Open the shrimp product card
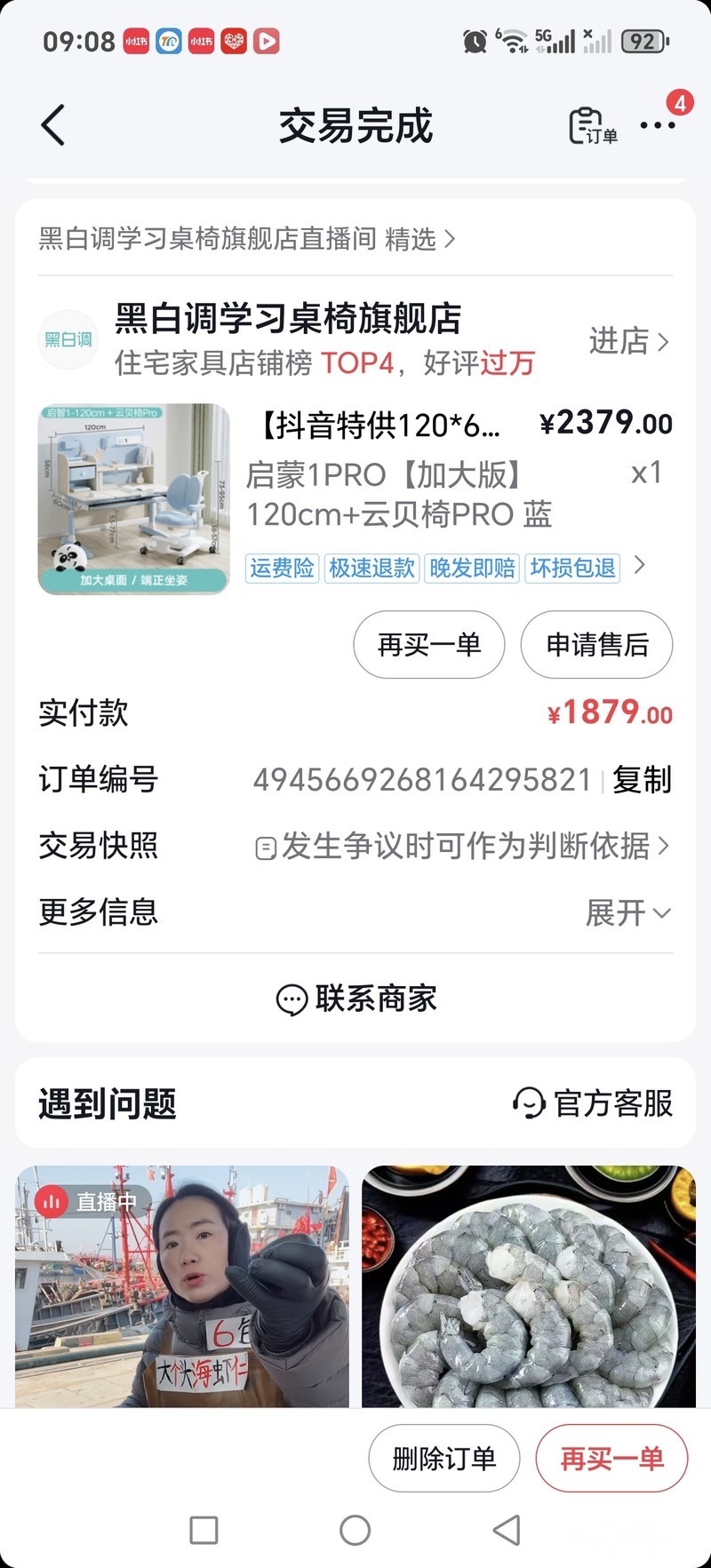 (x=529, y=1285)
